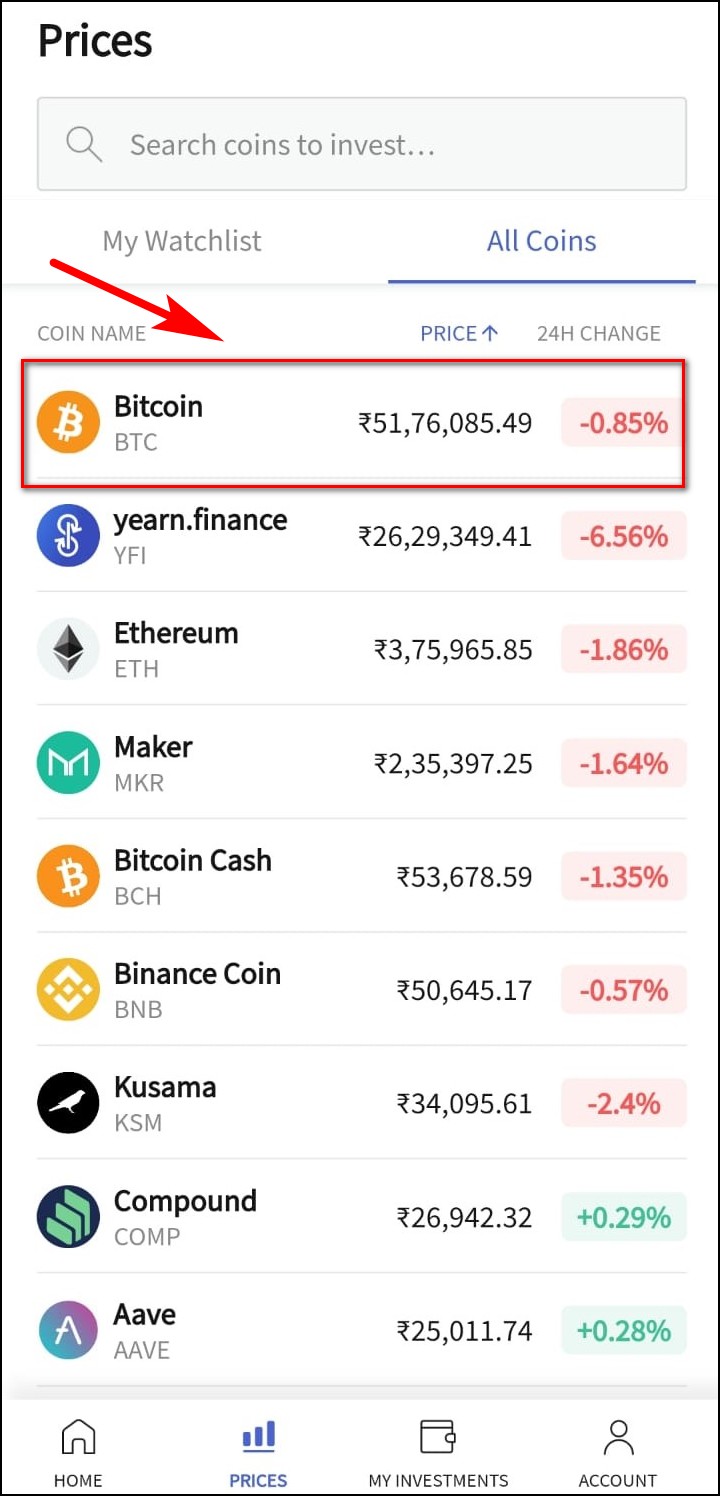Tap the Prices tab in bottom navigation

point(258,1453)
